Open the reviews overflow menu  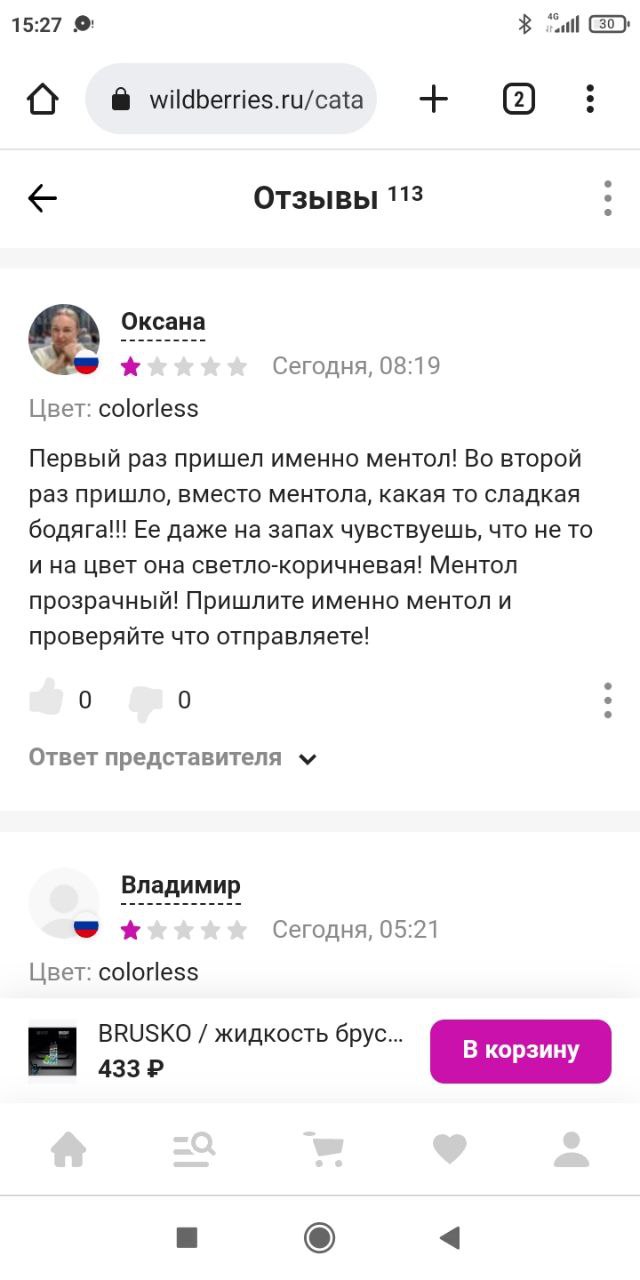click(607, 198)
